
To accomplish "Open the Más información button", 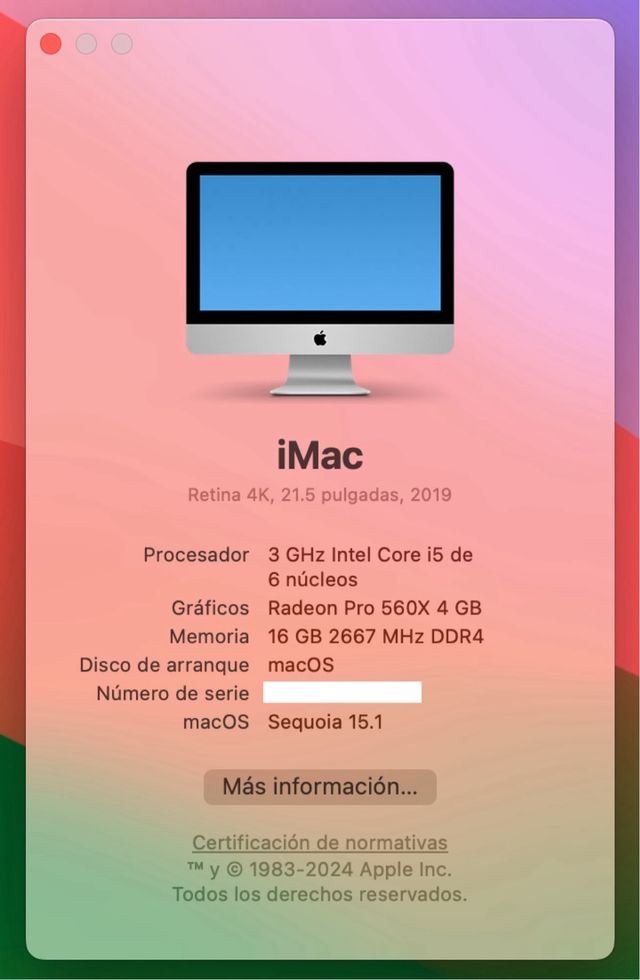I will 320,787.
